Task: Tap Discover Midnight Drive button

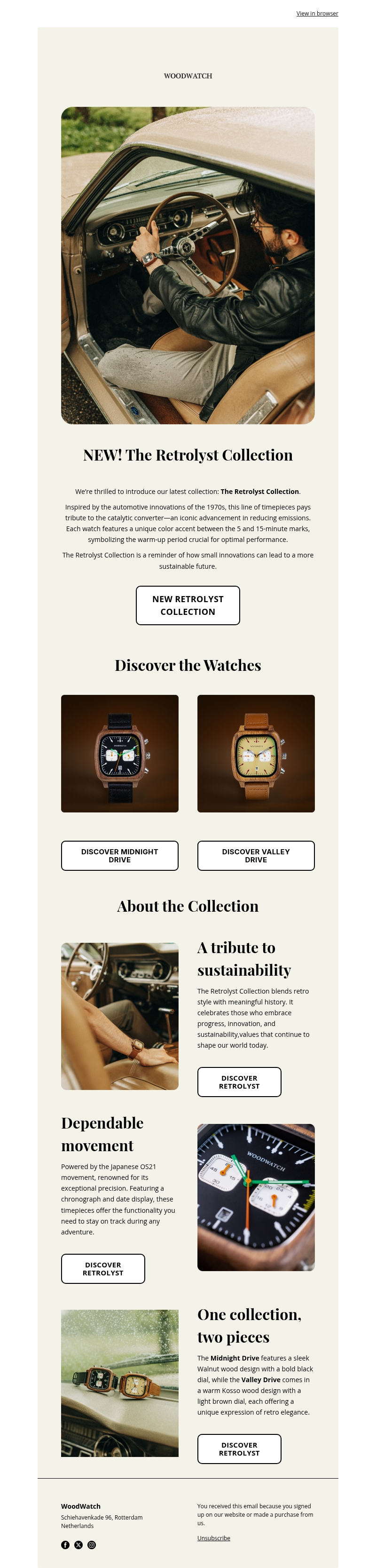Action: (x=119, y=855)
